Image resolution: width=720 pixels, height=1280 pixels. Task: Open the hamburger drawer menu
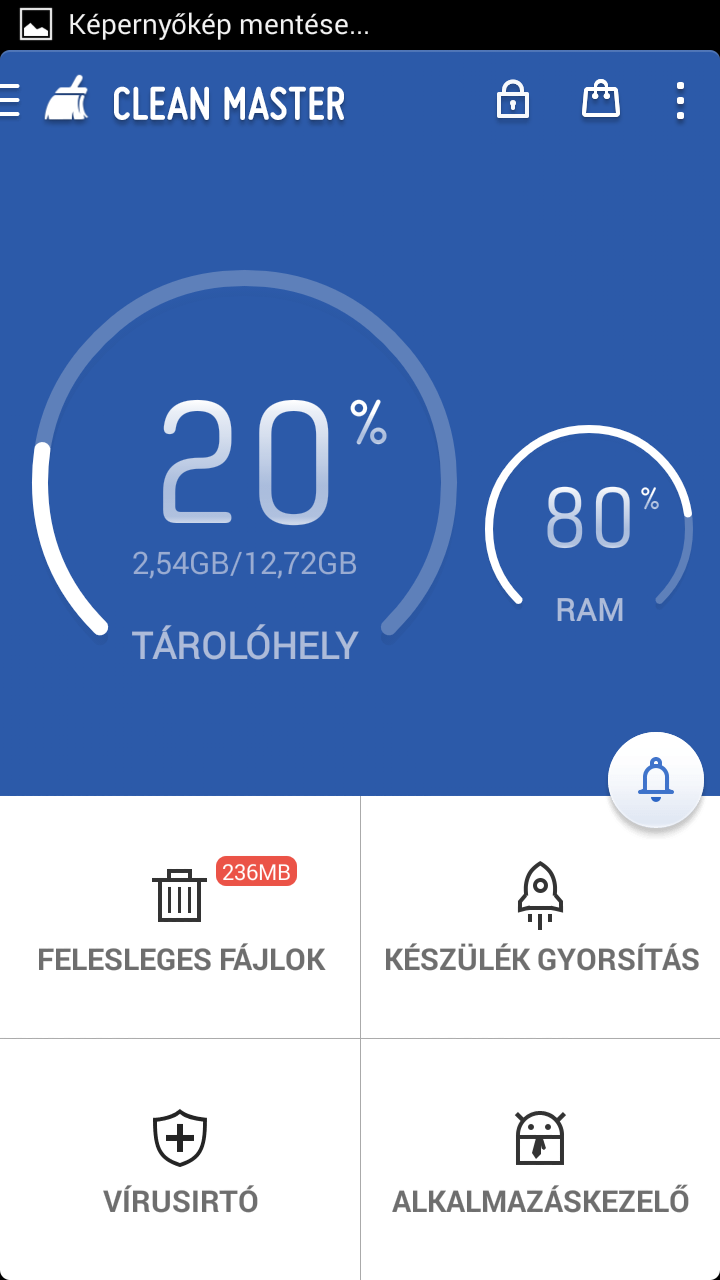click(x=10, y=101)
